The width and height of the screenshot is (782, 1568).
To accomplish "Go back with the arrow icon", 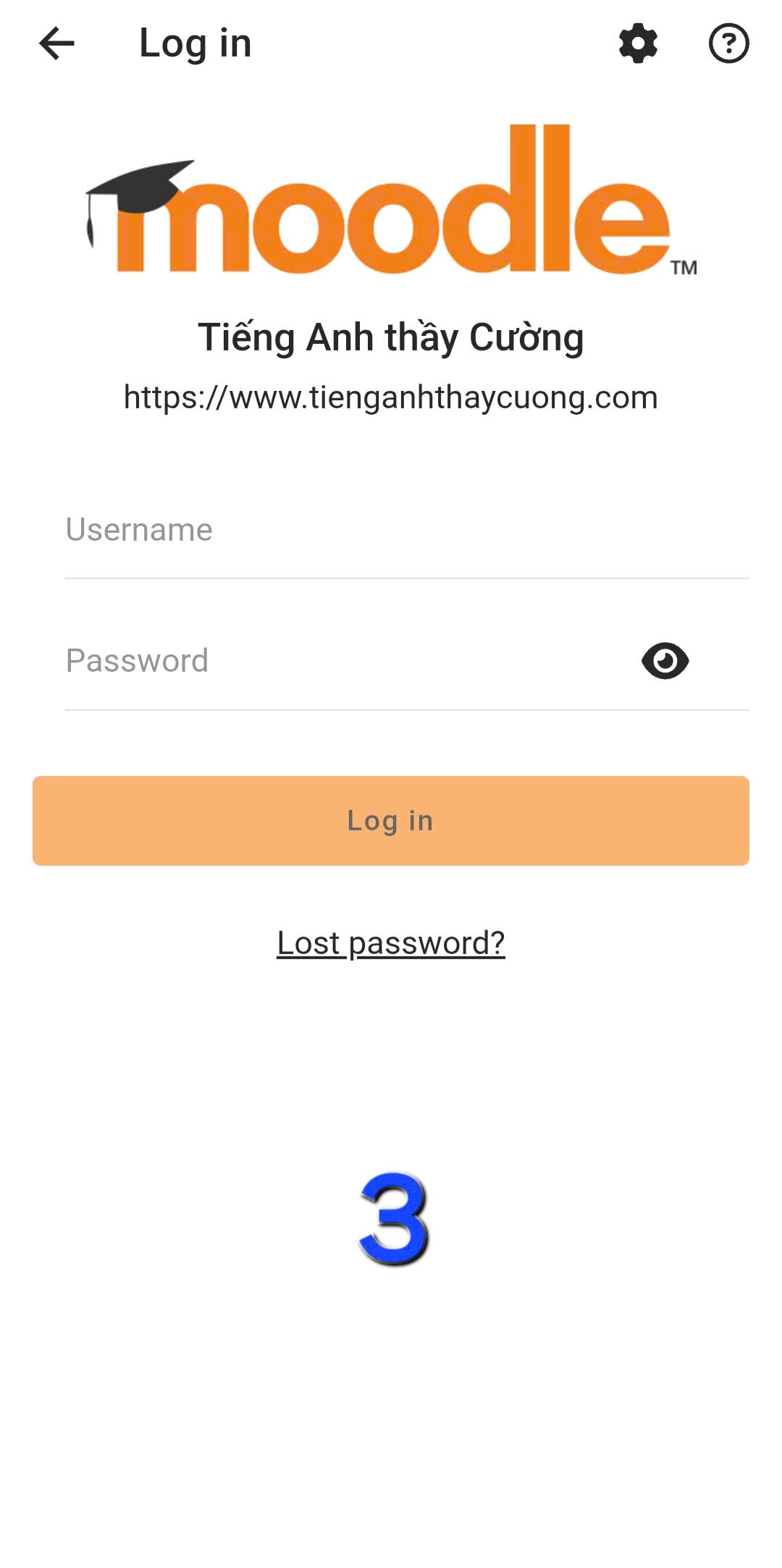I will point(56,43).
